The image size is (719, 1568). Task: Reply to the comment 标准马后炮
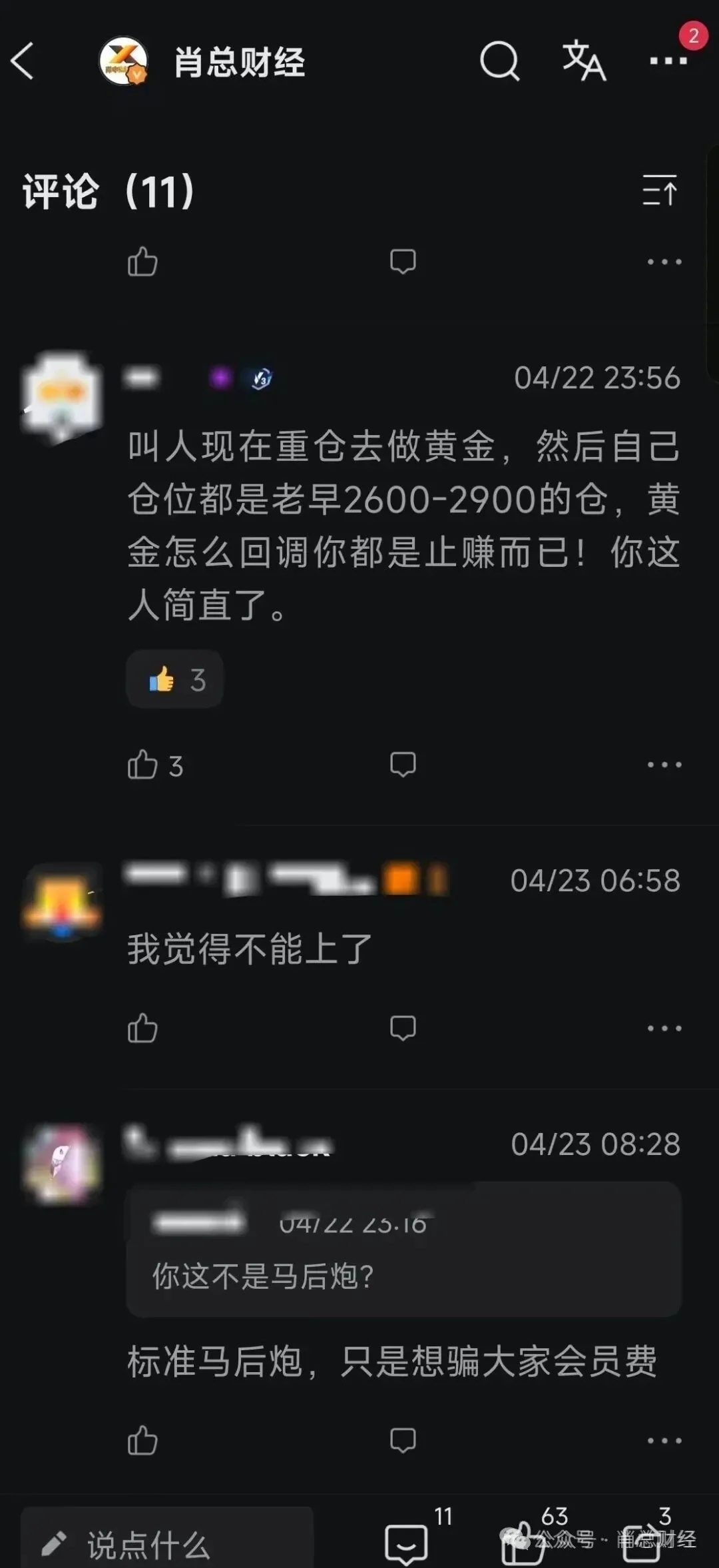(403, 1441)
